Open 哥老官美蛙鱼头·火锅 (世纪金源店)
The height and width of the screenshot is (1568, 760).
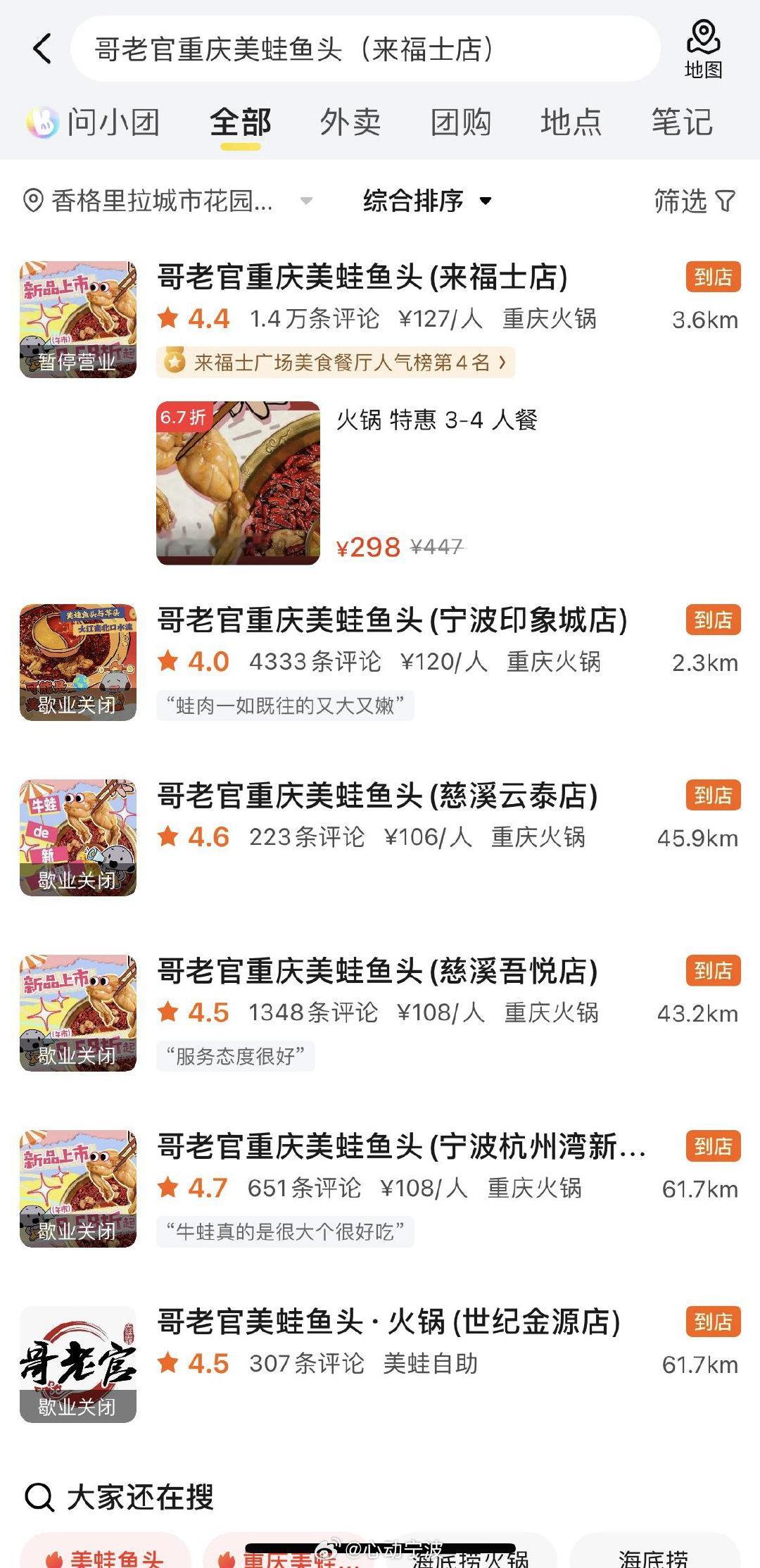(388, 1322)
